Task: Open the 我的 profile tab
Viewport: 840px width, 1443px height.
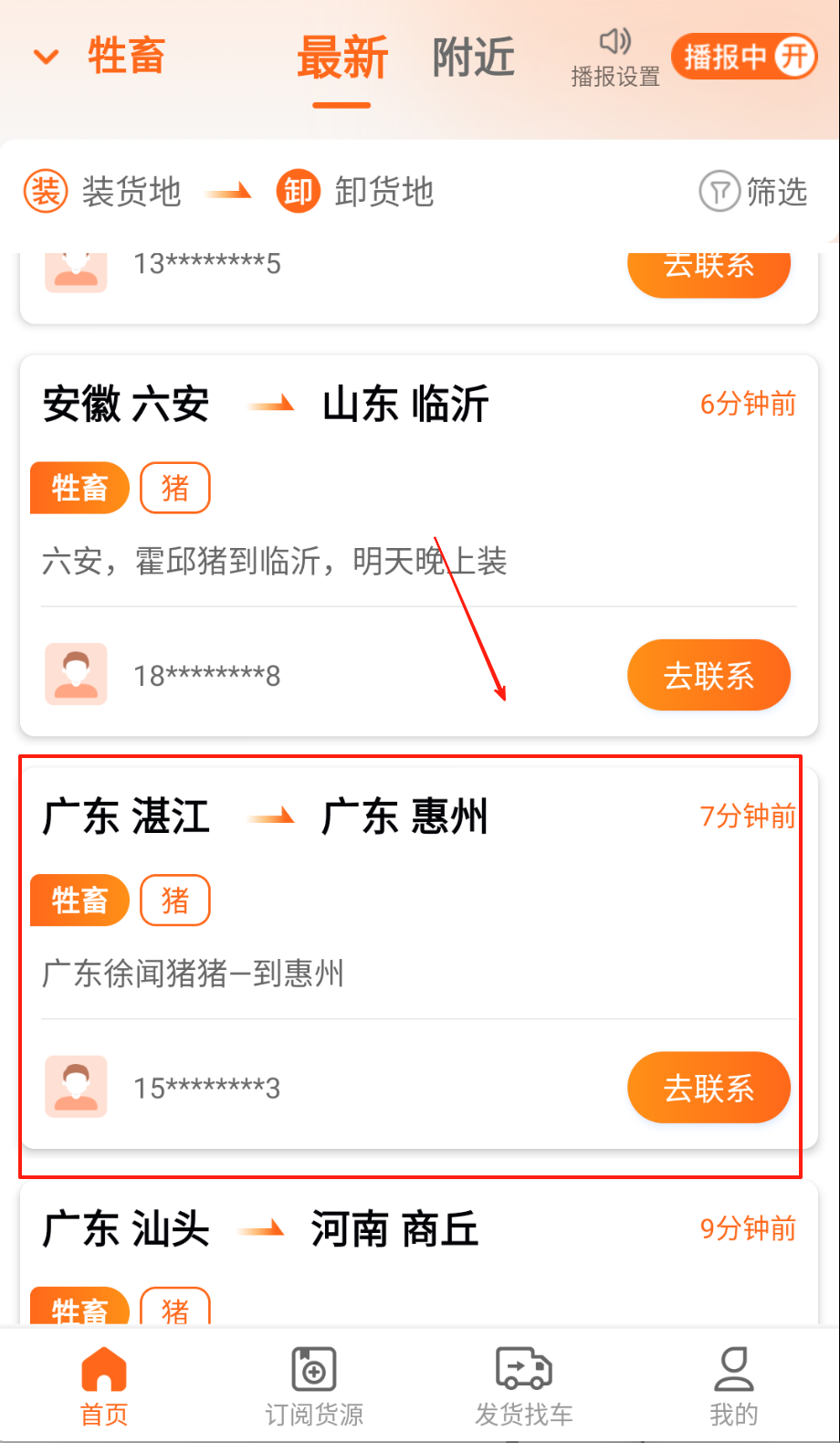Action: (x=733, y=1386)
